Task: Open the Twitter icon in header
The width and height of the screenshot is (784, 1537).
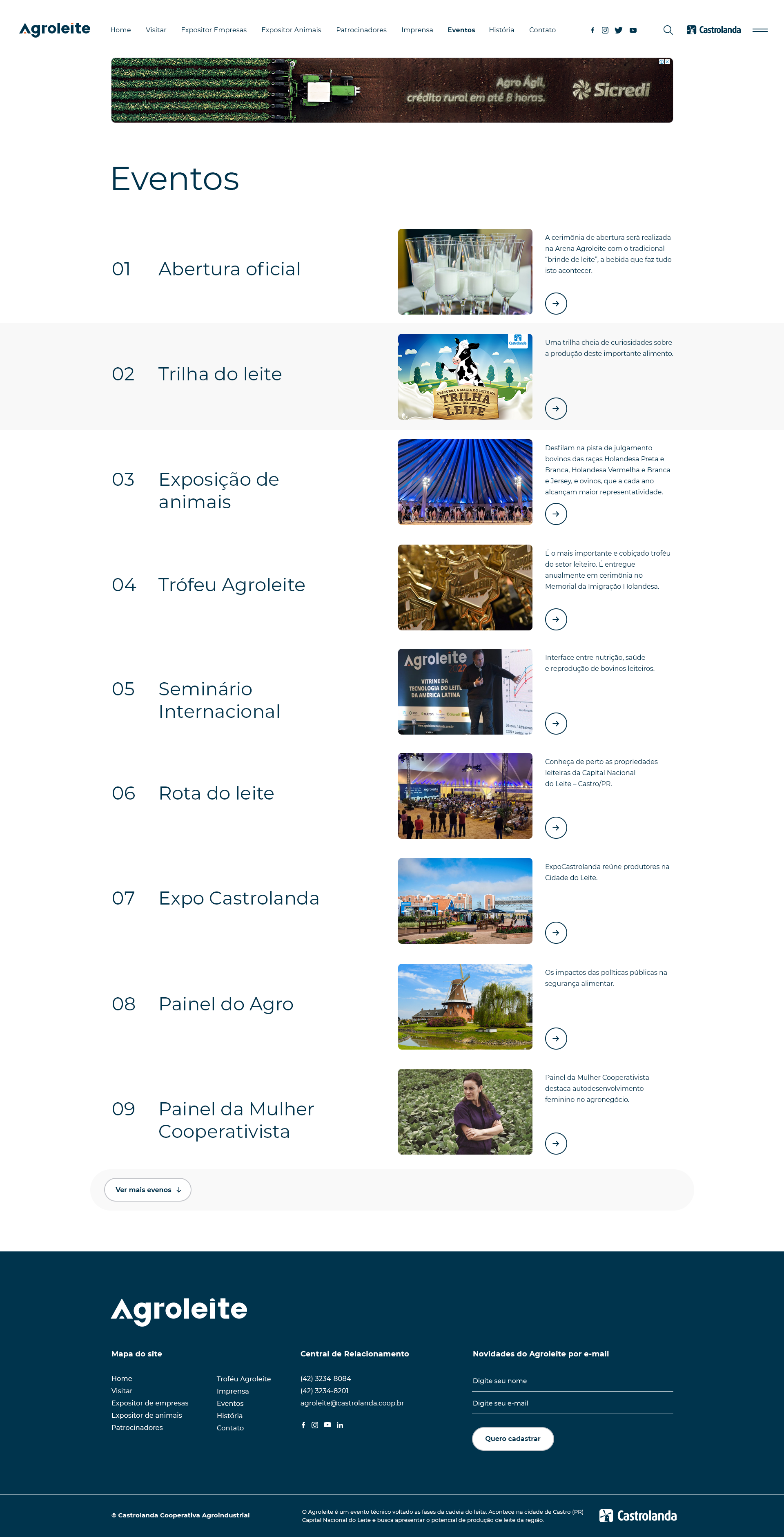Action: point(618,30)
